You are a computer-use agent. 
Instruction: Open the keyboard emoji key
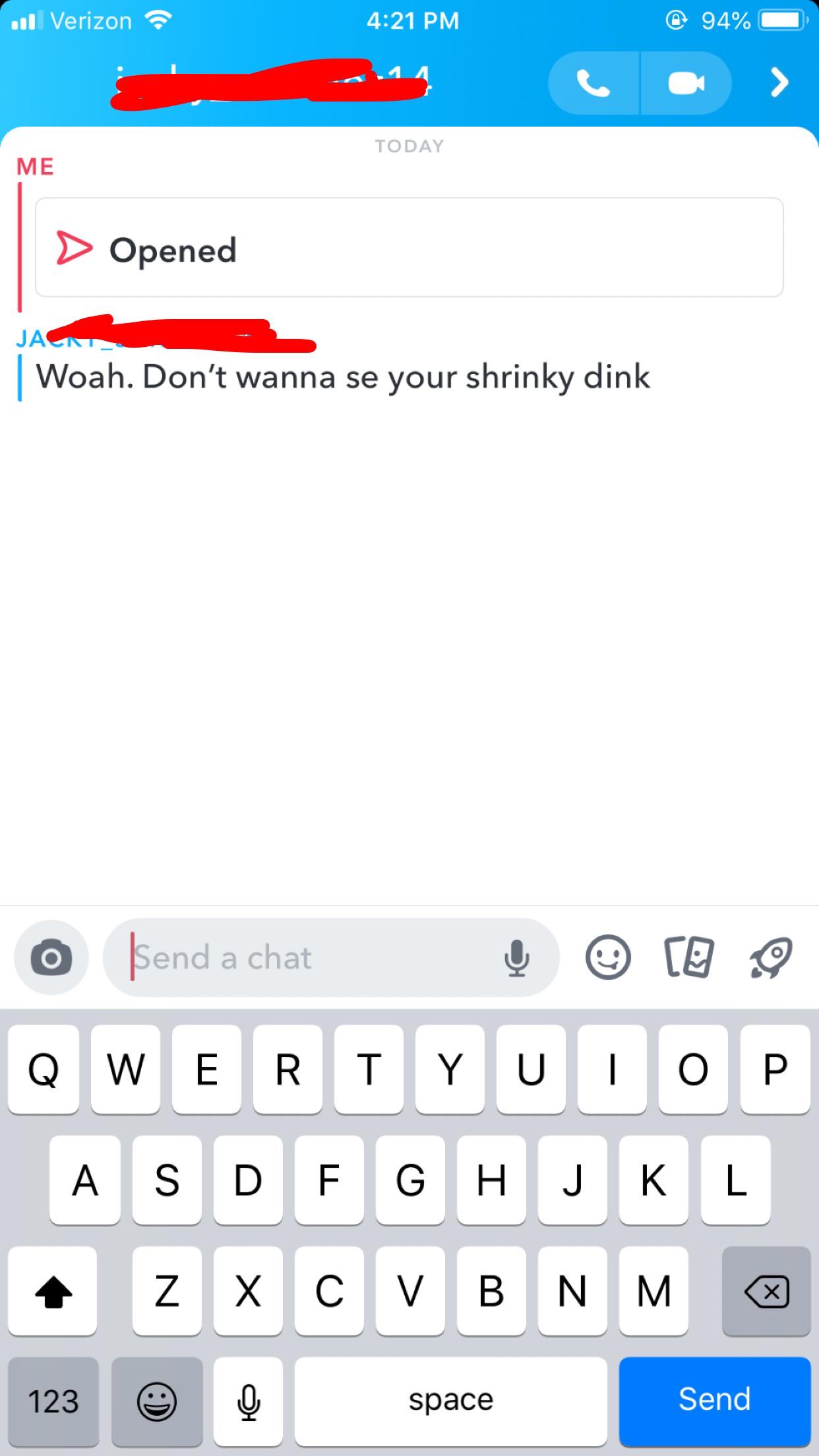[x=157, y=1401]
